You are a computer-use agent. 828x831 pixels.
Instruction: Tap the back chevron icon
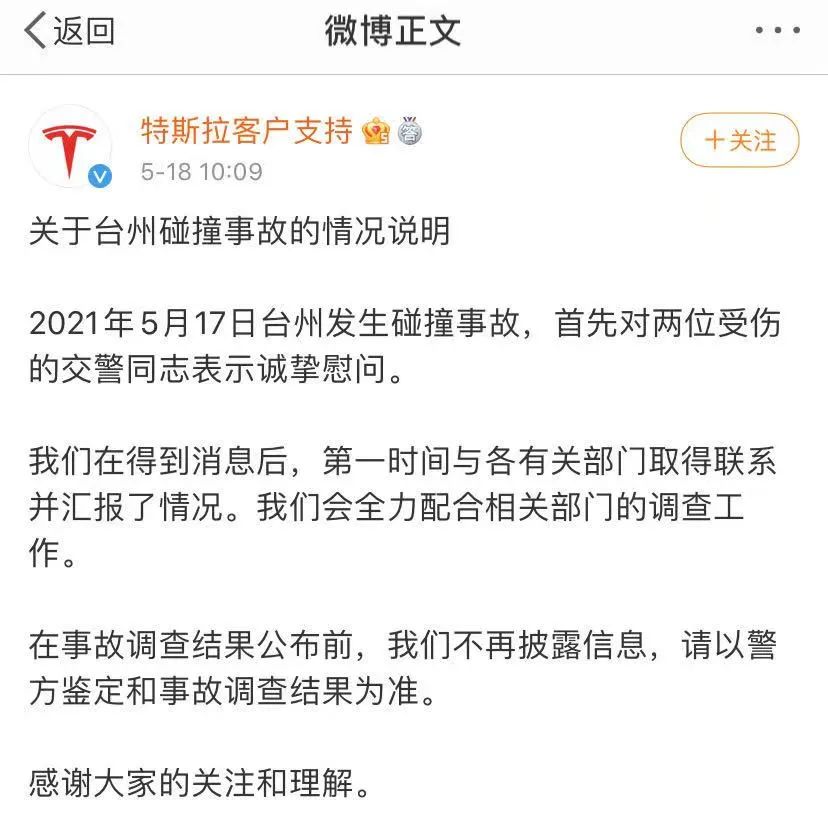(x=36, y=31)
